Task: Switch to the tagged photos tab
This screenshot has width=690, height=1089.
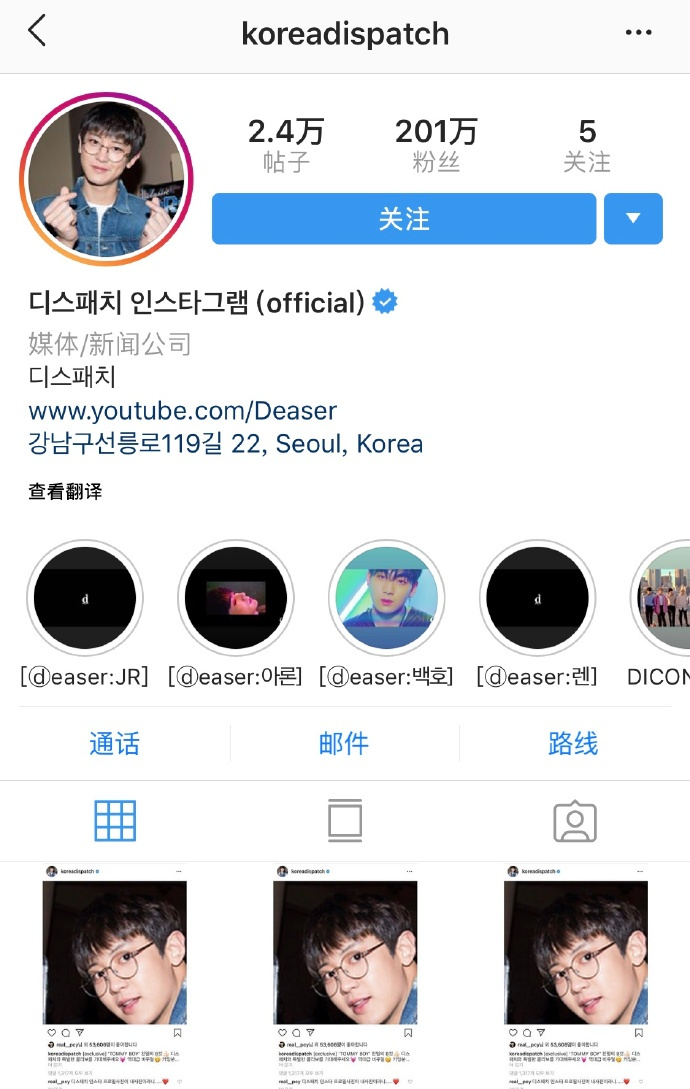Action: tap(575, 821)
